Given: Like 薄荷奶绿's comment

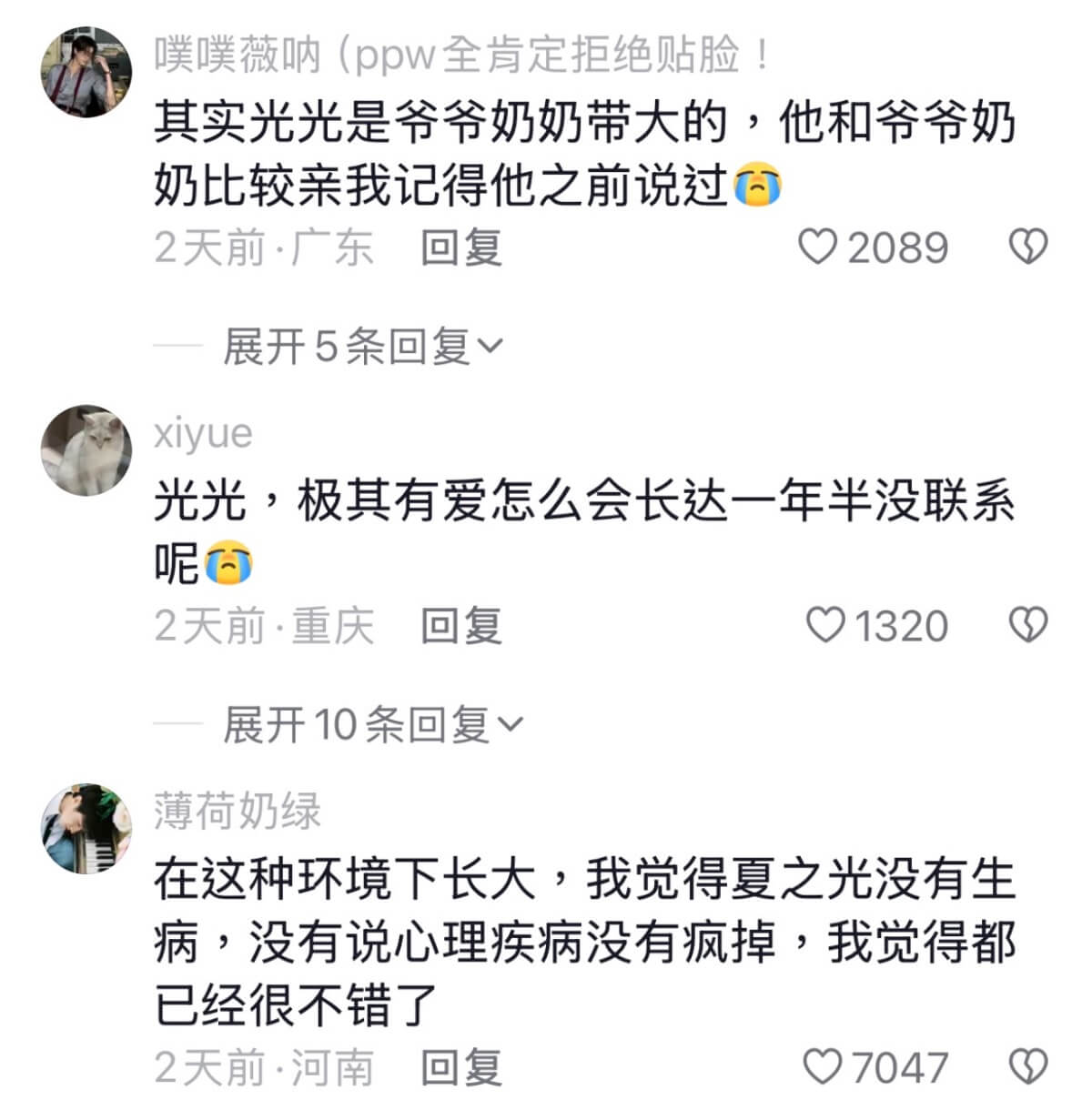Looking at the screenshot, I should (824, 1067).
